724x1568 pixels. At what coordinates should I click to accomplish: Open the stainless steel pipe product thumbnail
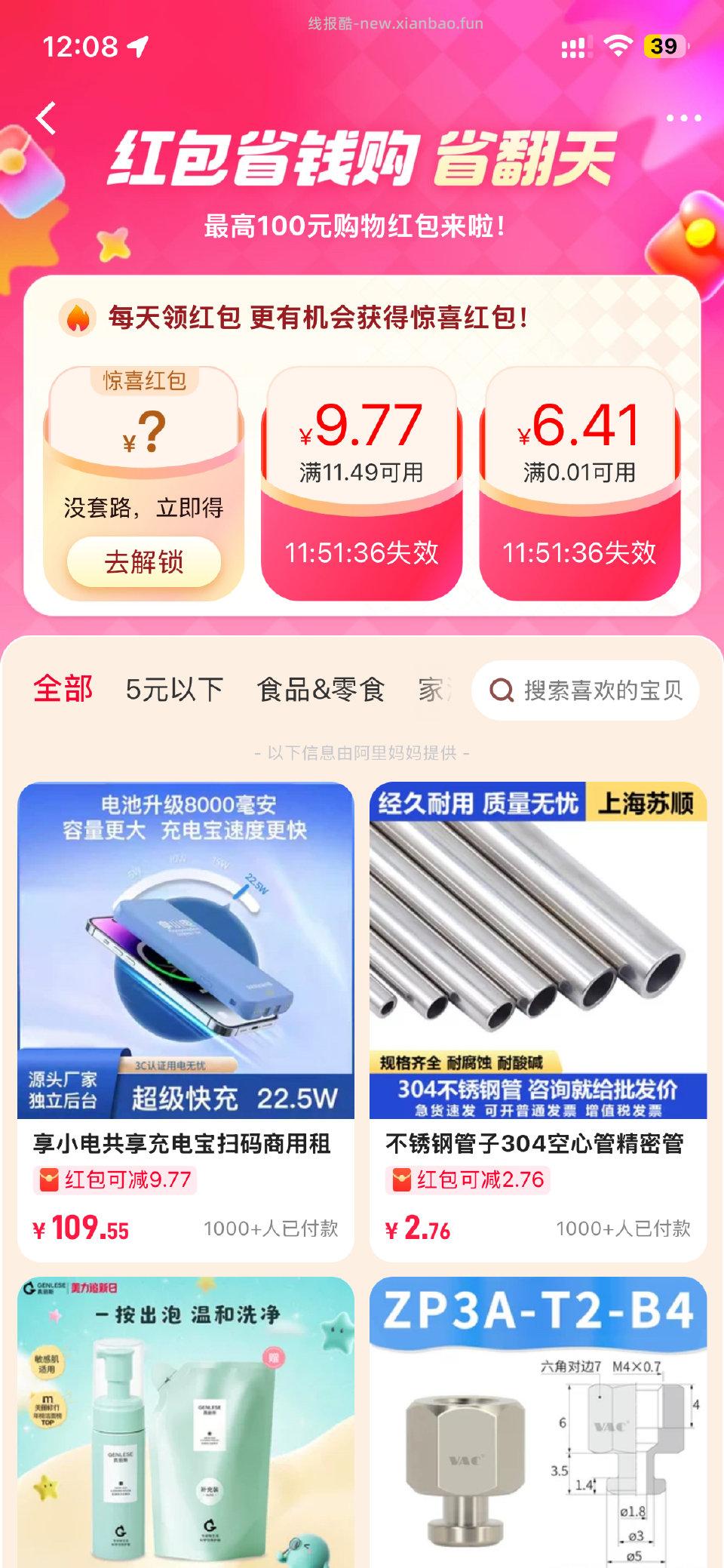pyautogui.click(x=537, y=943)
